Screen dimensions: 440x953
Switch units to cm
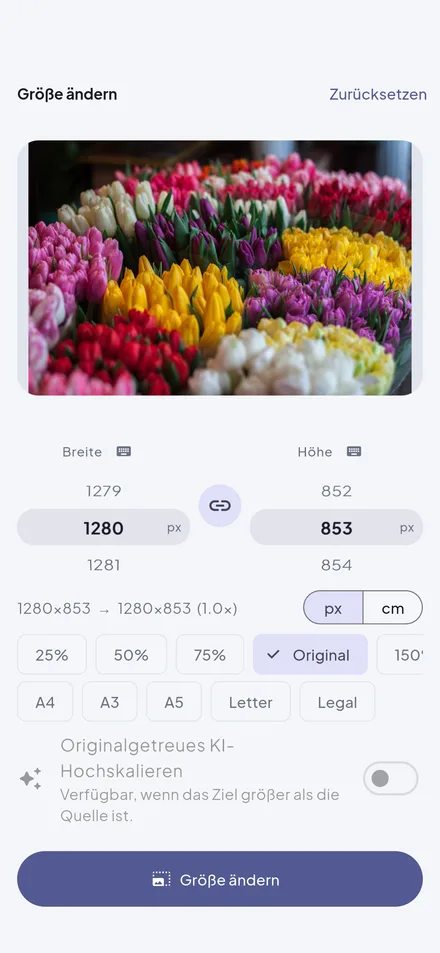coord(393,608)
